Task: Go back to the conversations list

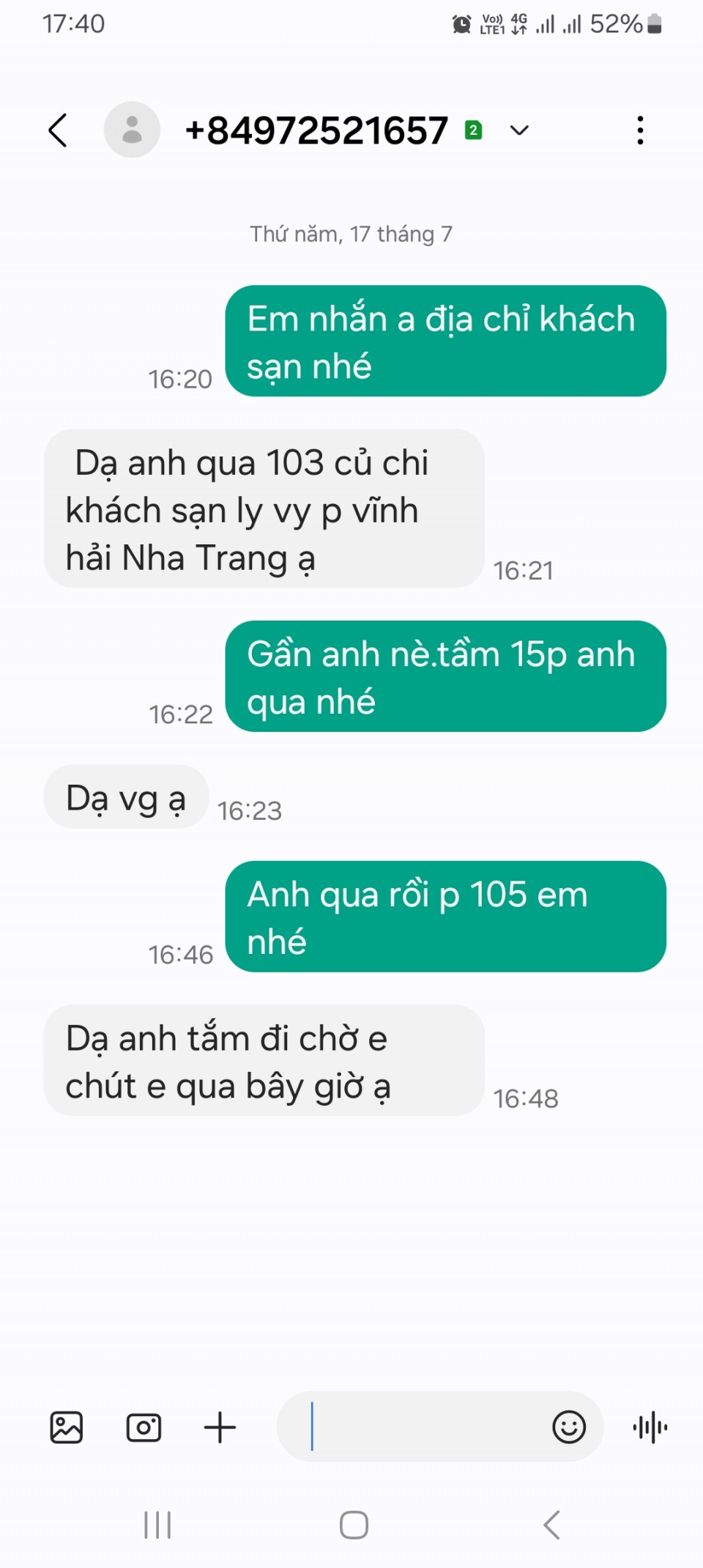Action: pyautogui.click(x=58, y=130)
